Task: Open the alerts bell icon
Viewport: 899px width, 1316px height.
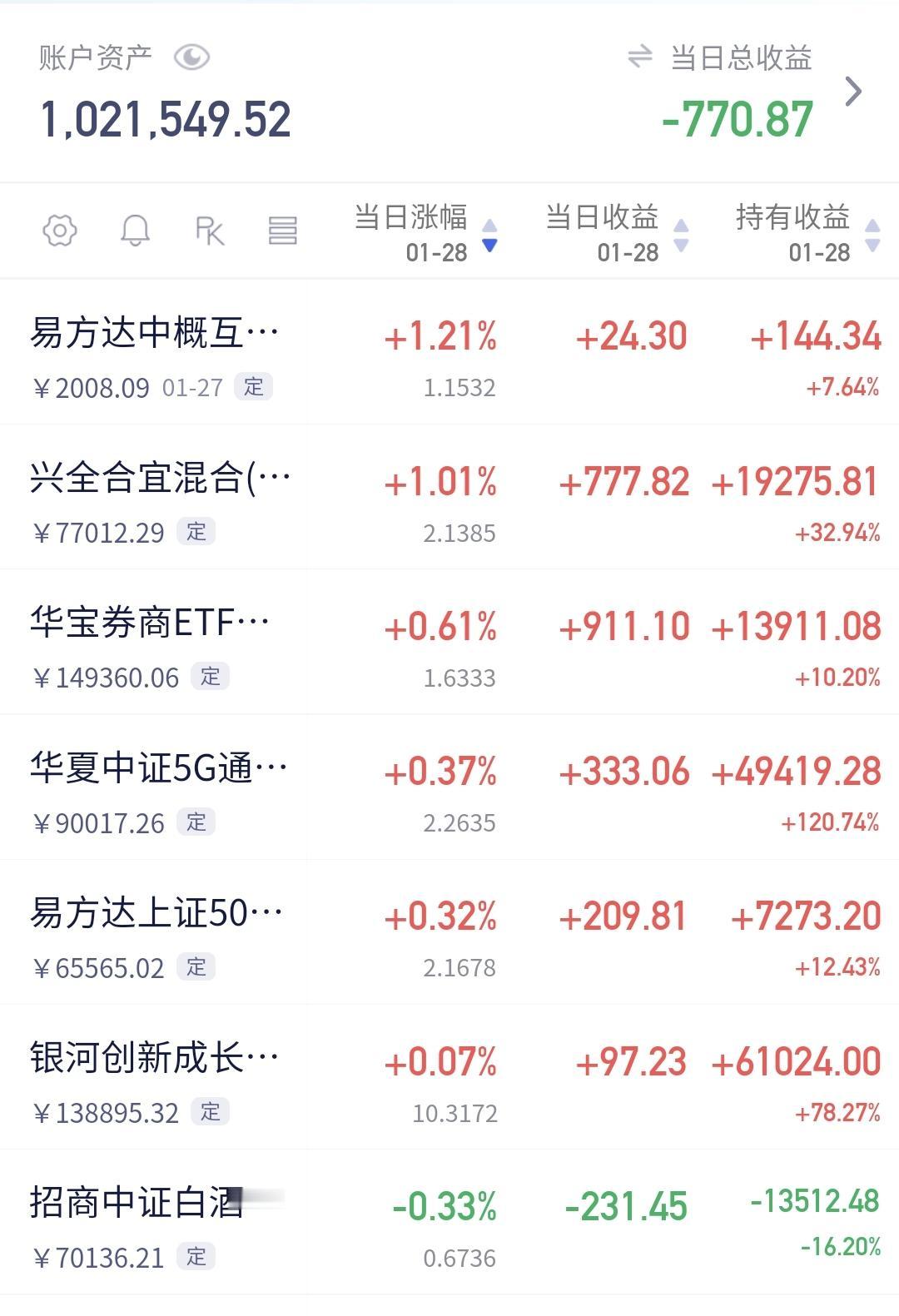Action: tap(135, 231)
